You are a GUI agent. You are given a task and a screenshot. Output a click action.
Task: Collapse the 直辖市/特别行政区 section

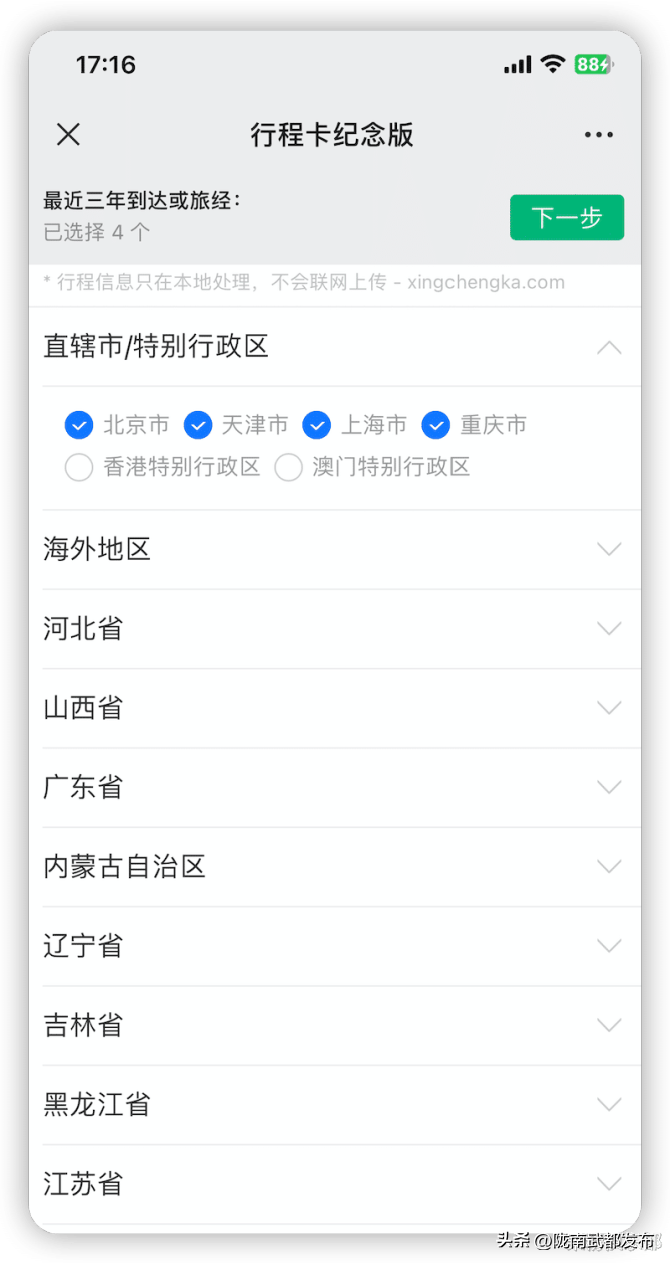608,348
